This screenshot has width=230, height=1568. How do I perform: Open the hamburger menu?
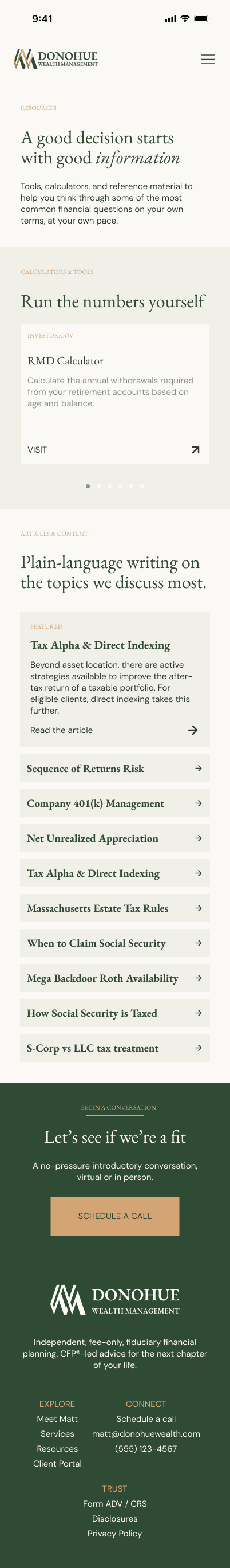(x=208, y=59)
